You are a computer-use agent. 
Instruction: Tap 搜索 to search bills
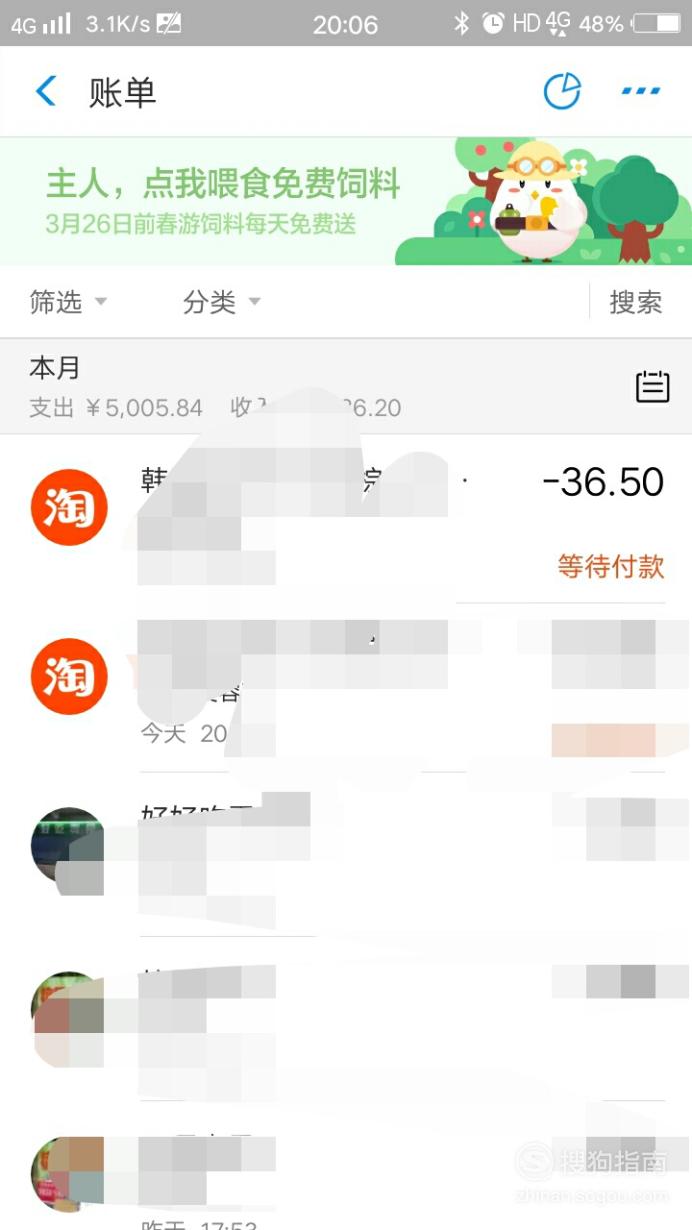click(x=636, y=302)
